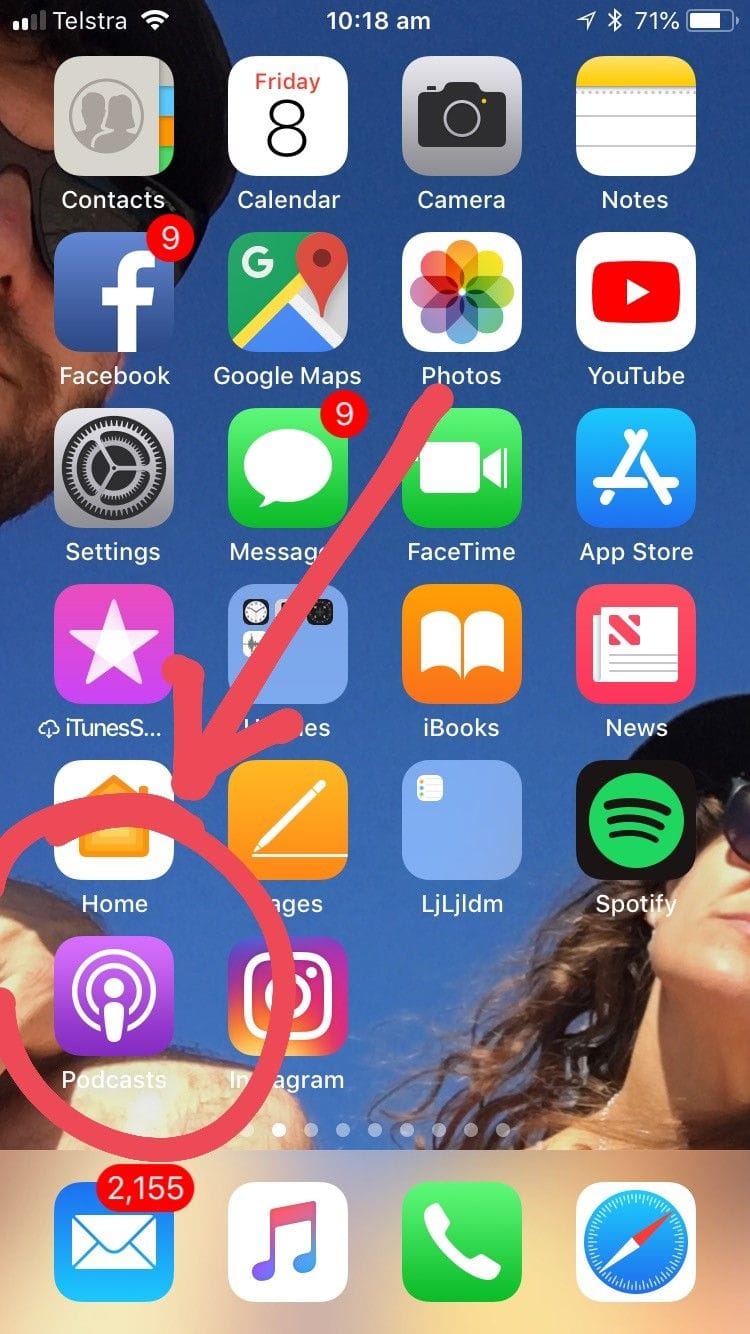Open the App Store
Viewport: 750px width, 1334px height.
tap(636, 468)
